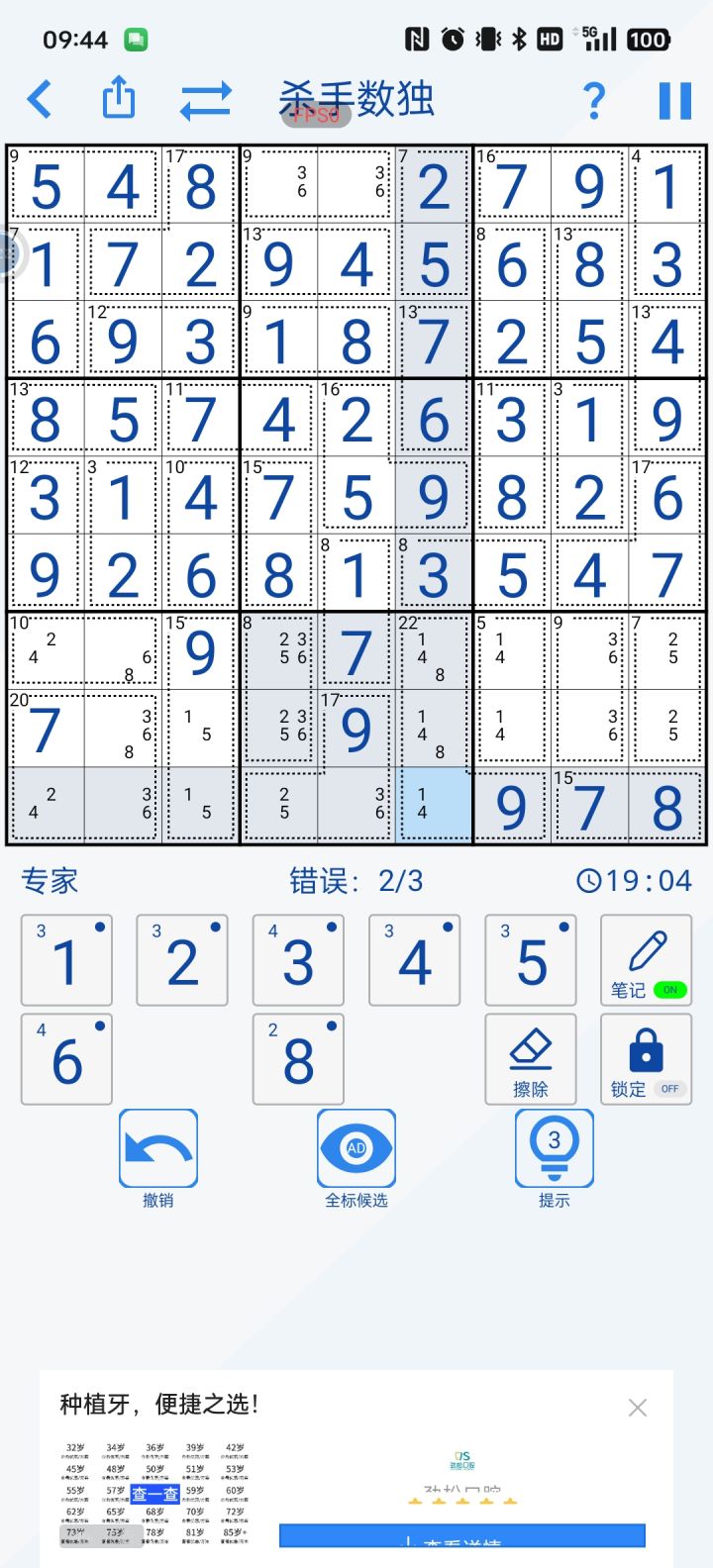The height and width of the screenshot is (1568, 713).
Task: Go back with the top-left arrow
Action: pos(40,100)
